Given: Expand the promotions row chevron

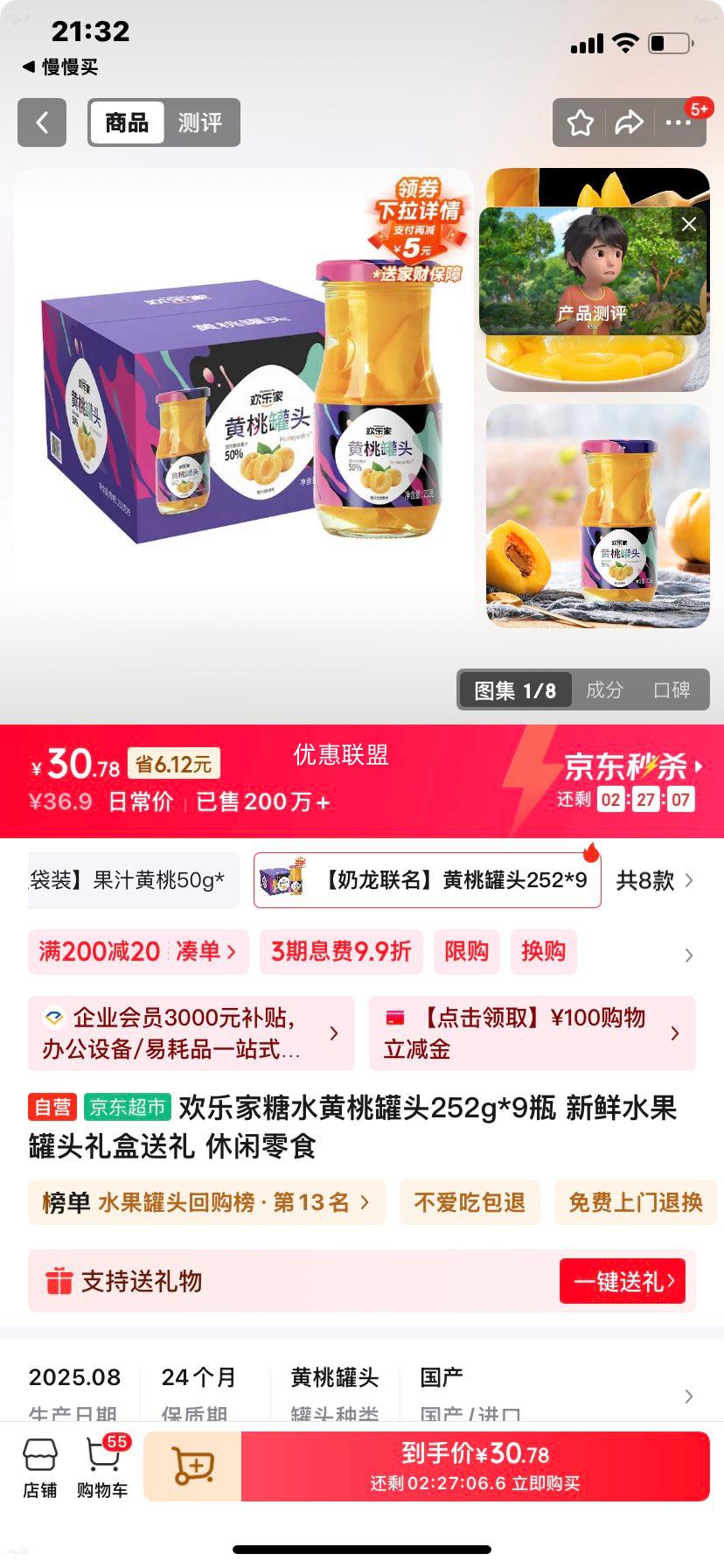Looking at the screenshot, I should tap(689, 955).
